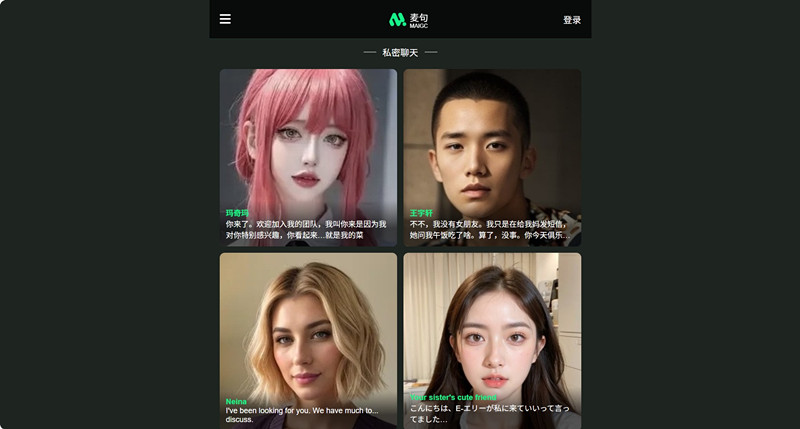
Task: Open the hamburger menu
Action: click(x=225, y=19)
